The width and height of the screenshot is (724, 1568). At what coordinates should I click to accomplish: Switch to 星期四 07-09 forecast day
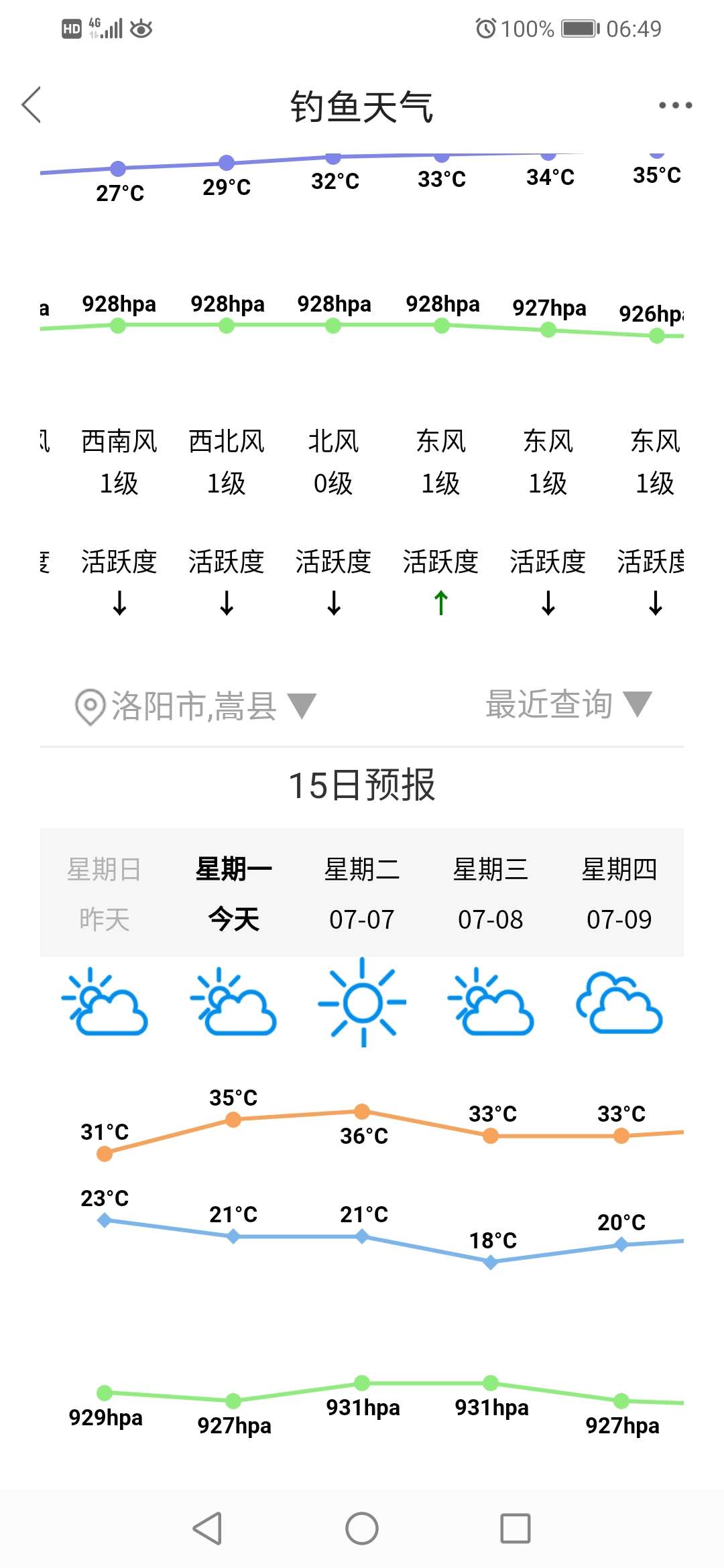tap(619, 893)
